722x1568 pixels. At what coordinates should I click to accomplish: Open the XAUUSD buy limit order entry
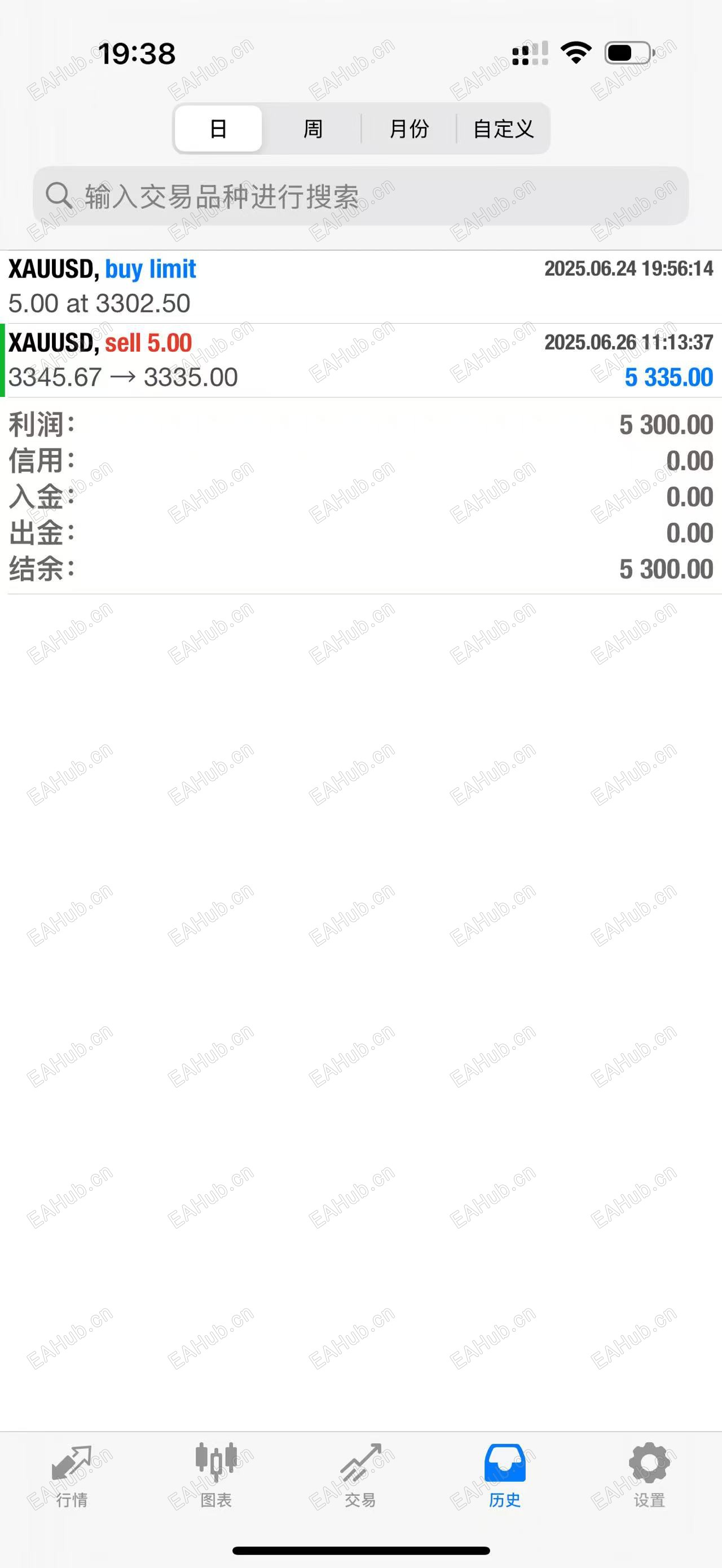(x=244, y=284)
